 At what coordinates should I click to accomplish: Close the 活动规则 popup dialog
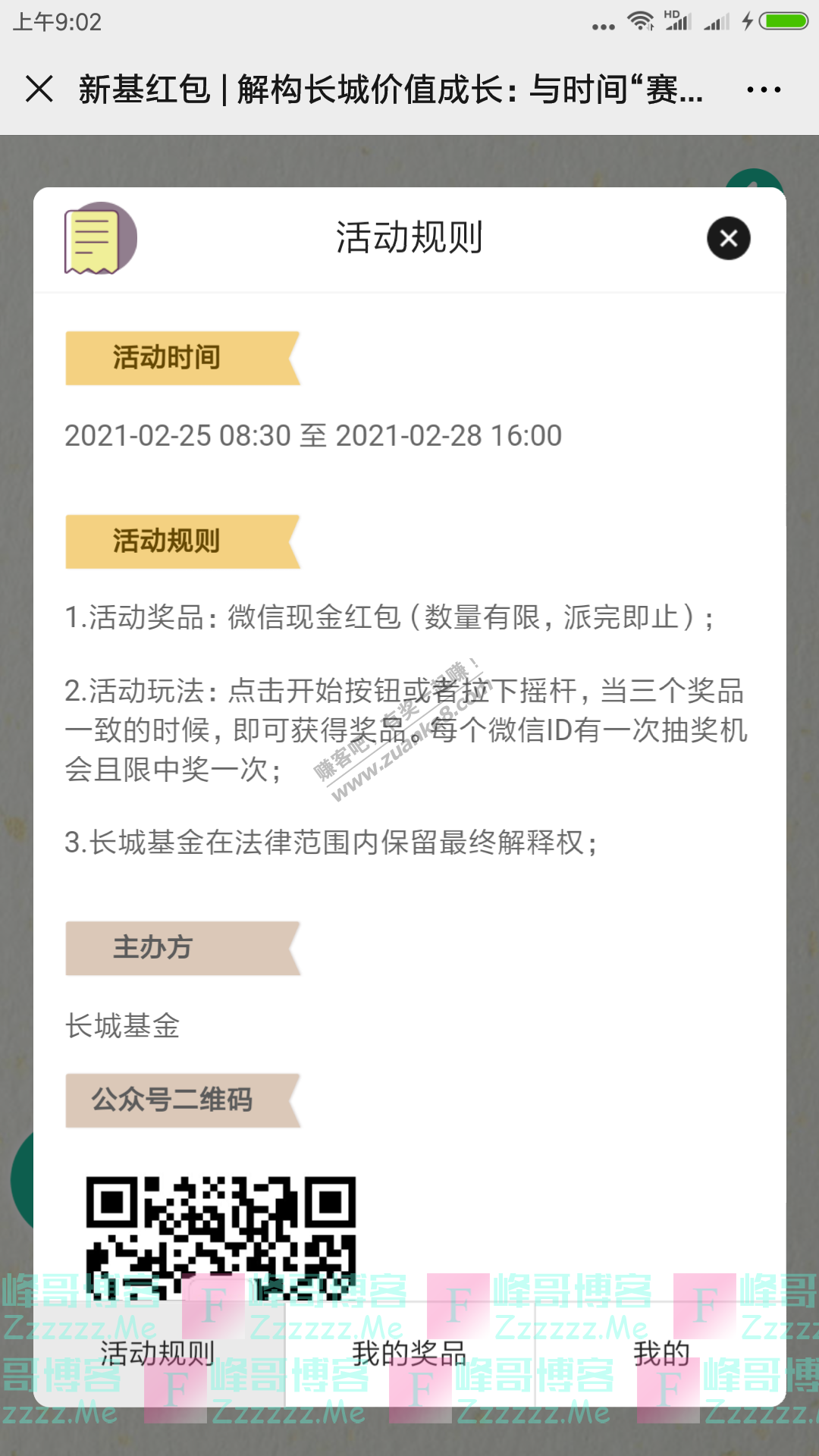728,239
